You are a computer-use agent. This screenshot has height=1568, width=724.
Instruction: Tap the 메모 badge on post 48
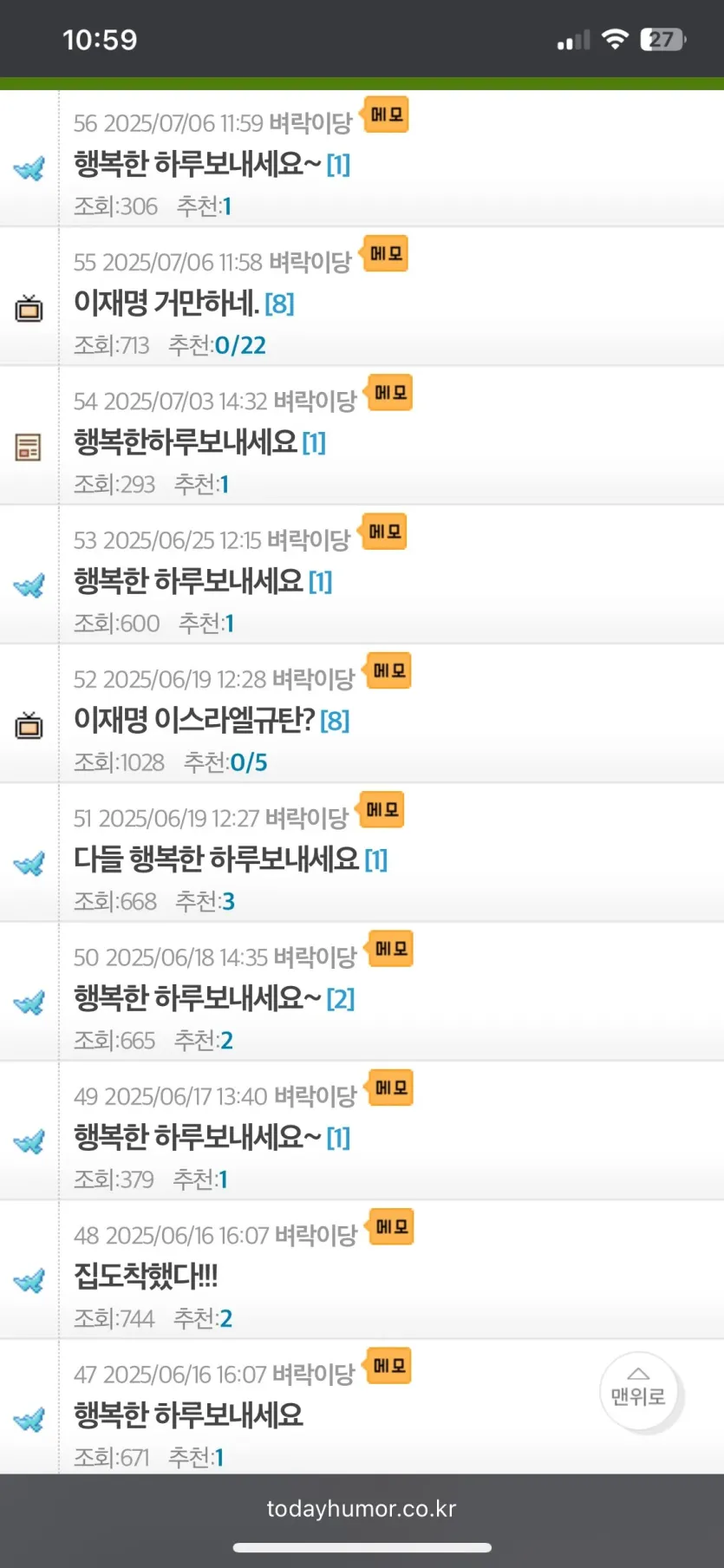pyautogui.click(x=391, y=1227)
